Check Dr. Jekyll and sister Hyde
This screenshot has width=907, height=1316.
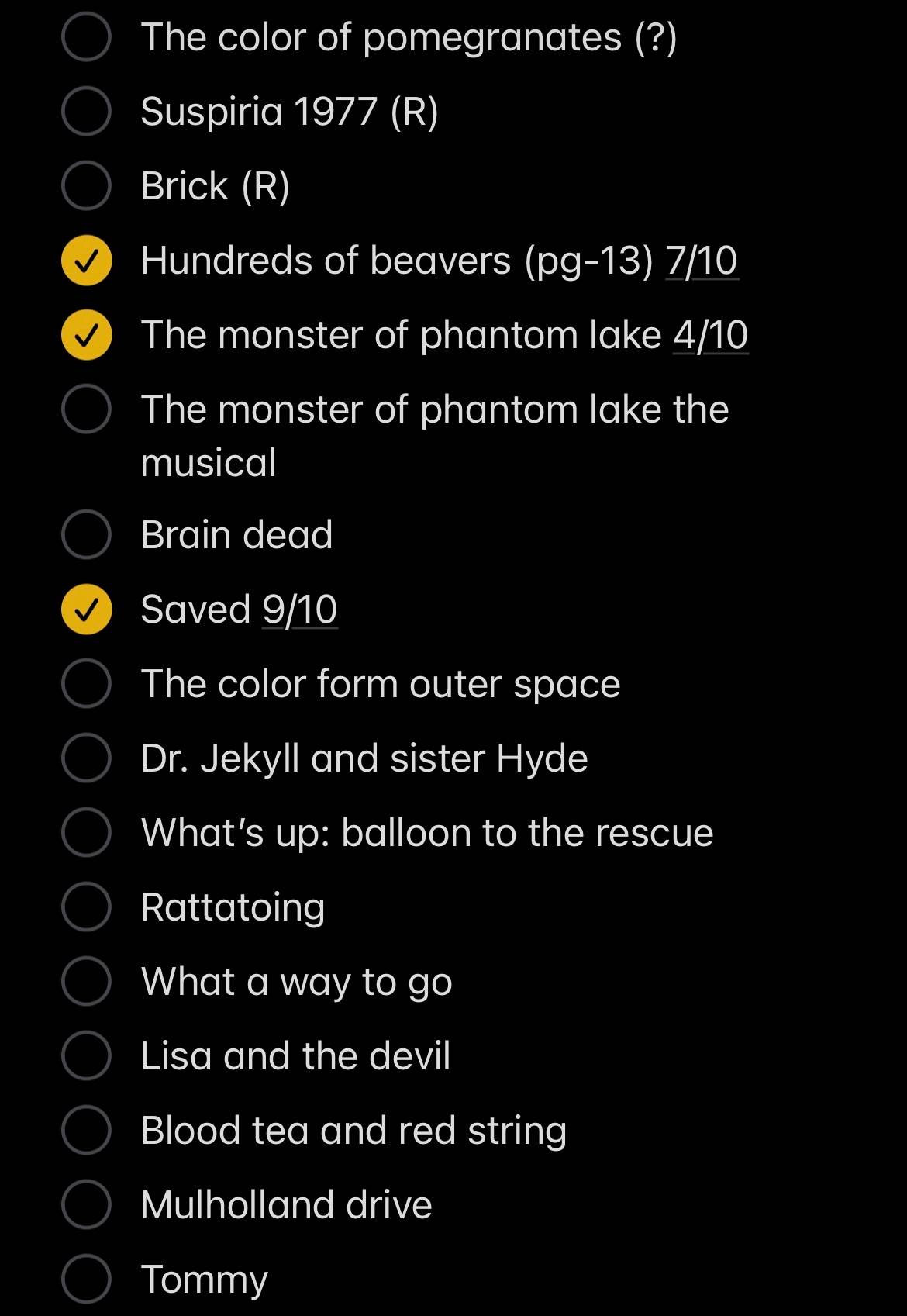point(86,758)
